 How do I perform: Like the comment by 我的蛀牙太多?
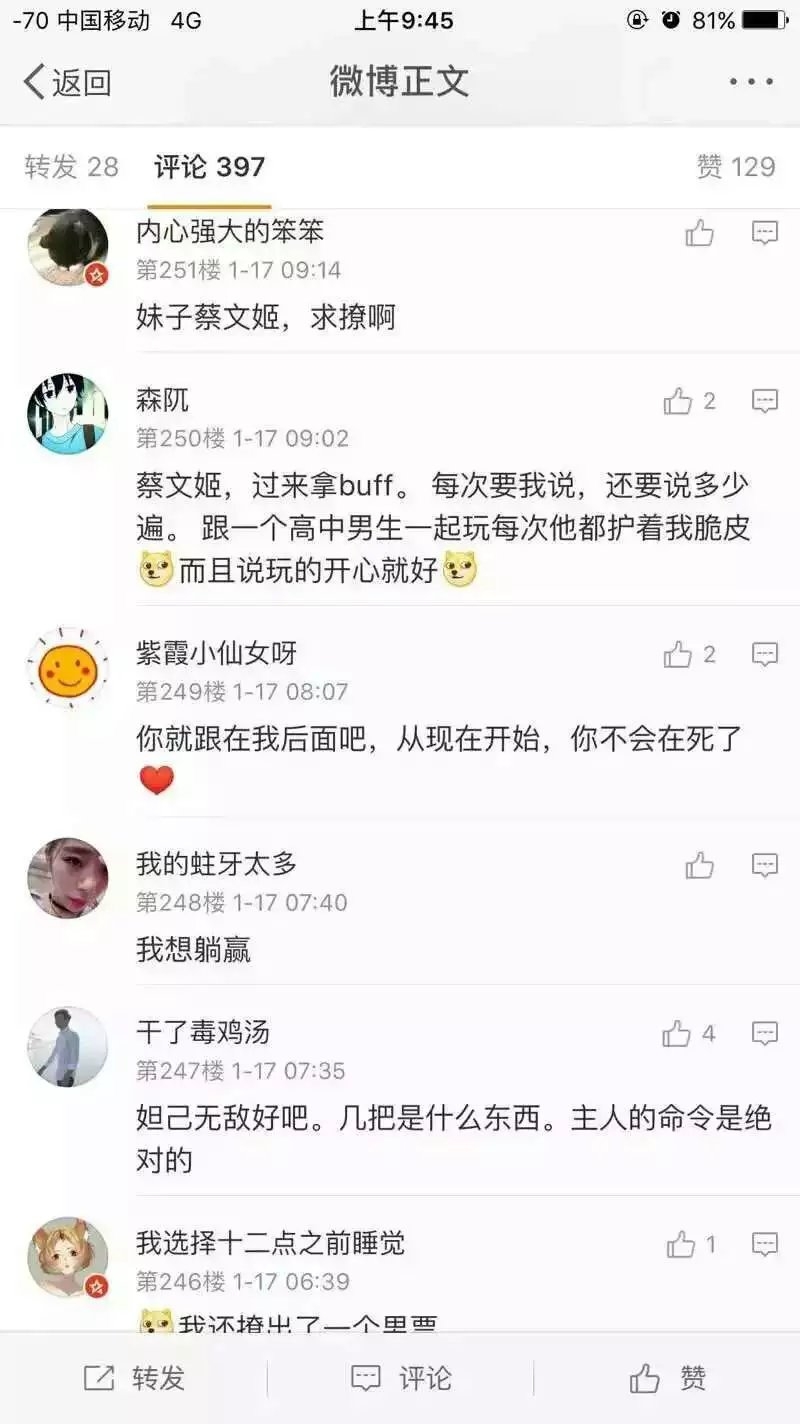(x=700, y=866)
